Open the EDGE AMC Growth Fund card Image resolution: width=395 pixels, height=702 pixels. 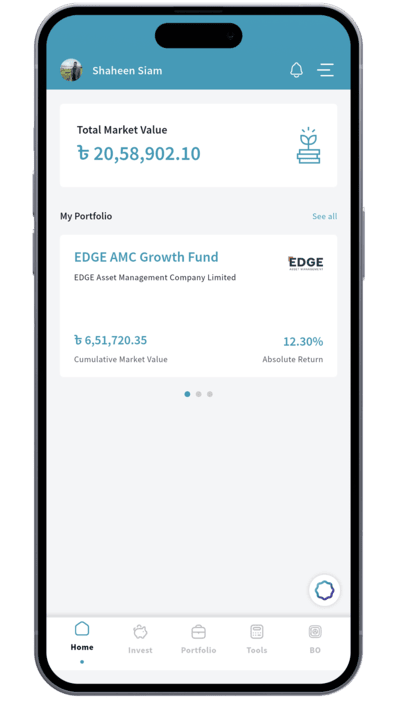(198, 306)
